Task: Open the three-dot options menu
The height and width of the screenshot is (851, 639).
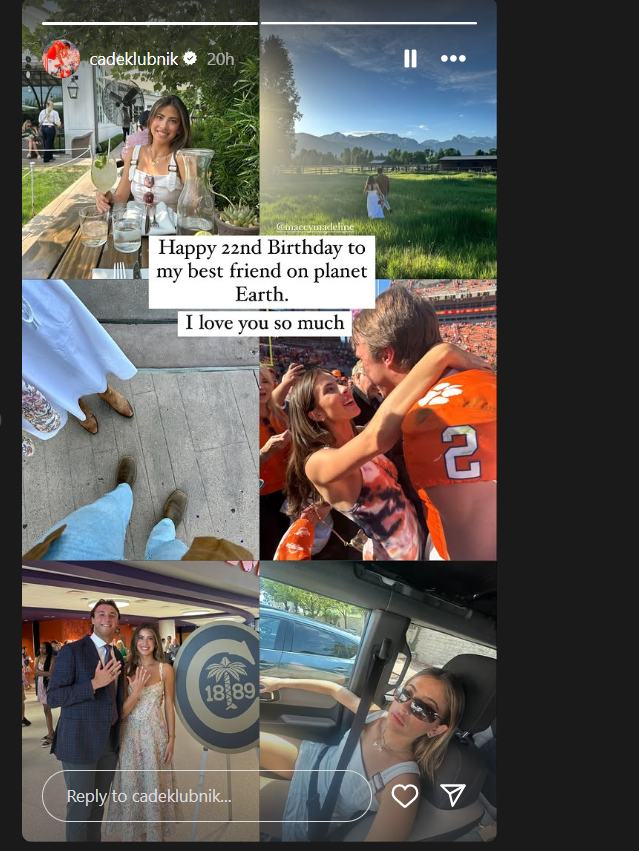Action: click(x=453, y=59)
